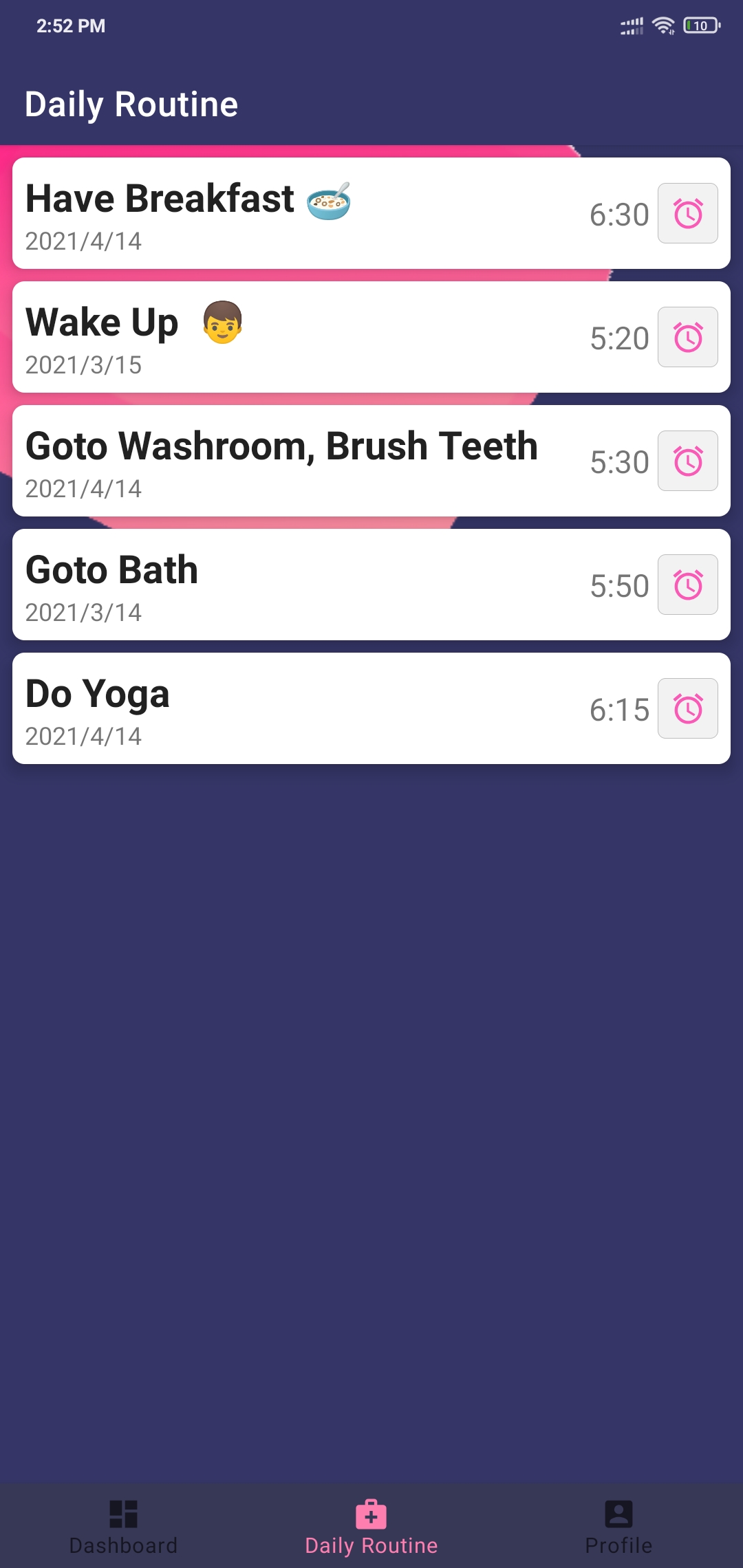Open the Wake Up routine card
The height and width of the screenshot is (1568, 743).
[x=371, y=337]
